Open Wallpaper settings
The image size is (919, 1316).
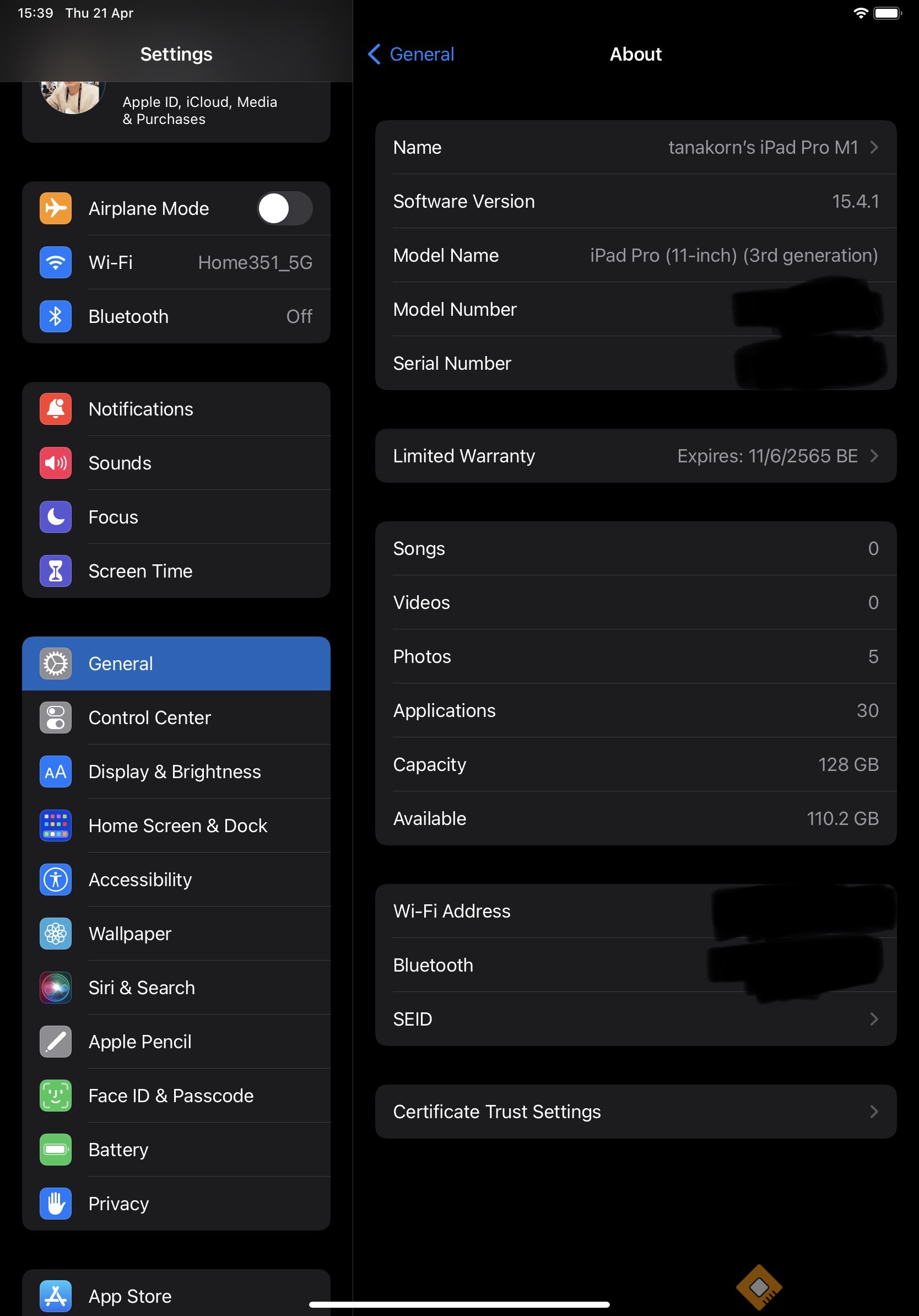(176, 934)
